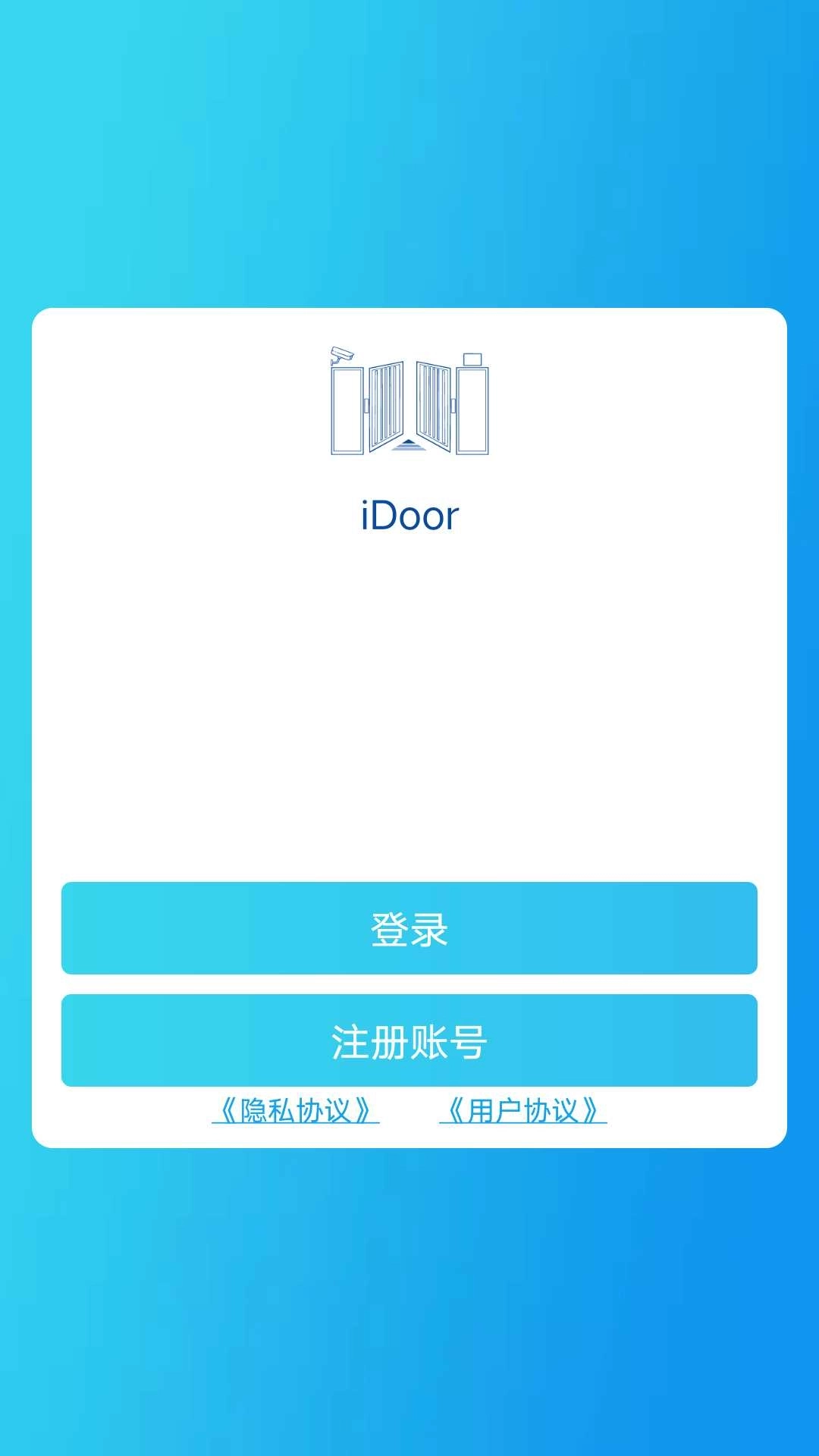The image size is (819, 1456).
Task: Select the rightmost door panel in the logo
Action: (473, 413)
